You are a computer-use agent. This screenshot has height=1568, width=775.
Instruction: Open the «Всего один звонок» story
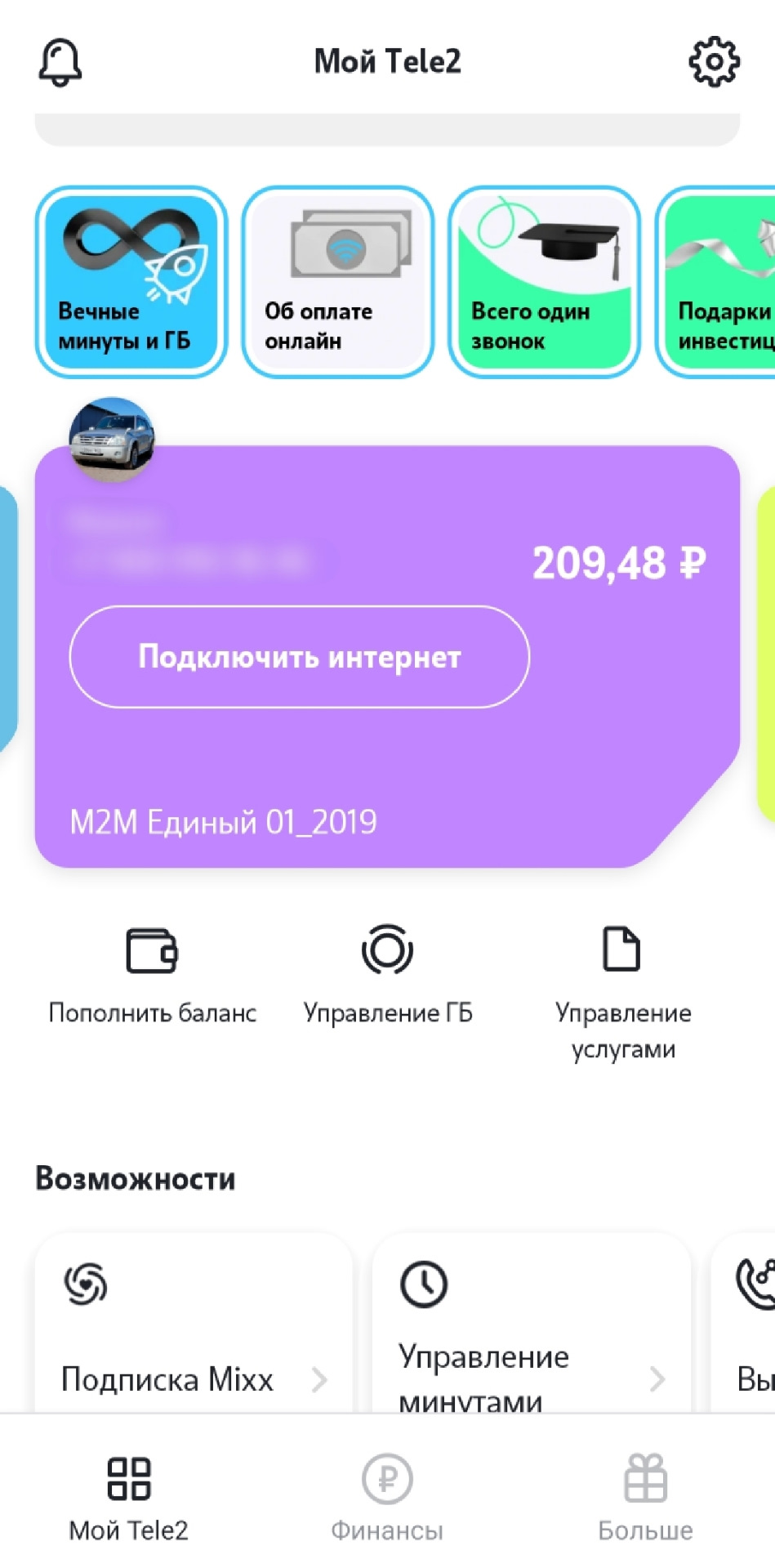(545, 282)
